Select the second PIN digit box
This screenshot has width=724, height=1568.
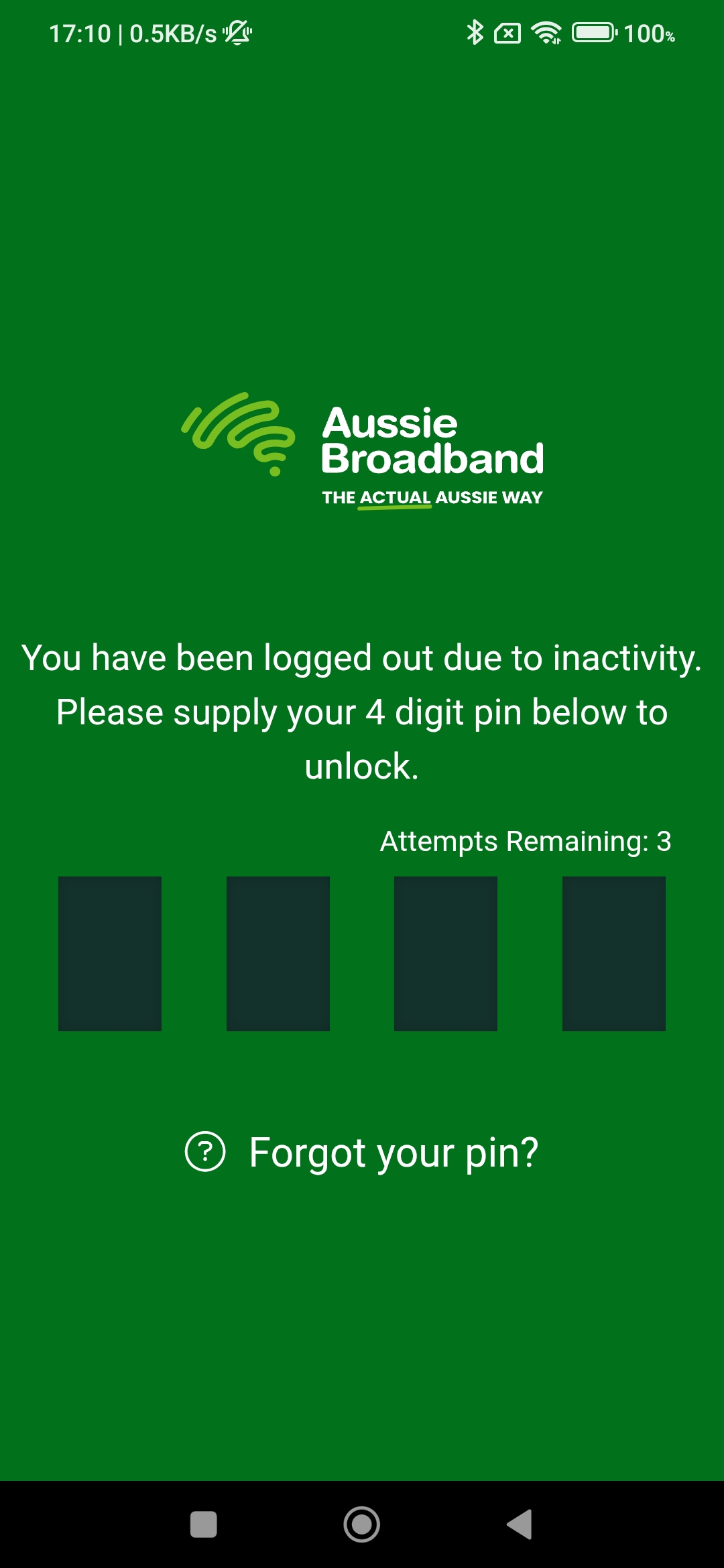click(278, 953)
